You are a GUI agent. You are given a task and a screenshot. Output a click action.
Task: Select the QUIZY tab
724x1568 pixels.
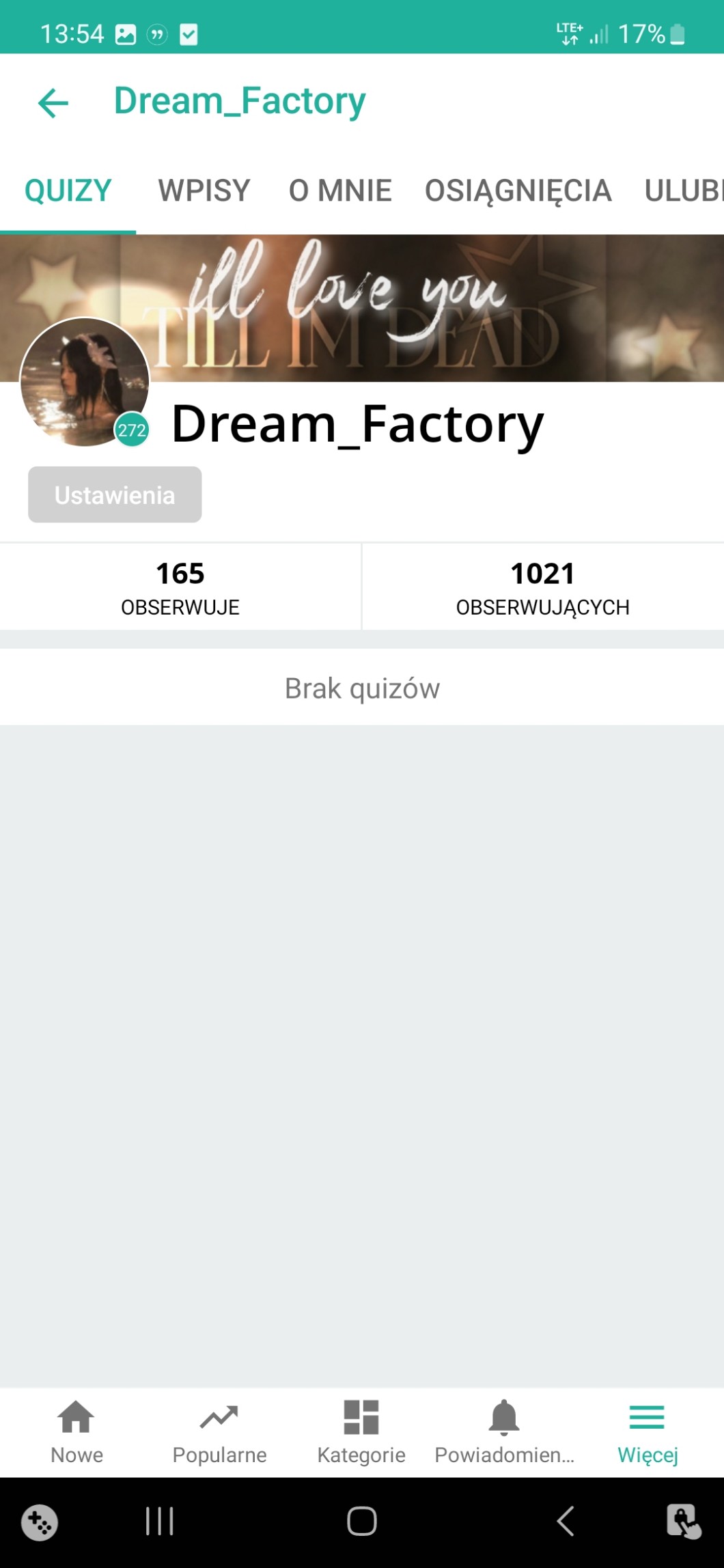point(68,191)
